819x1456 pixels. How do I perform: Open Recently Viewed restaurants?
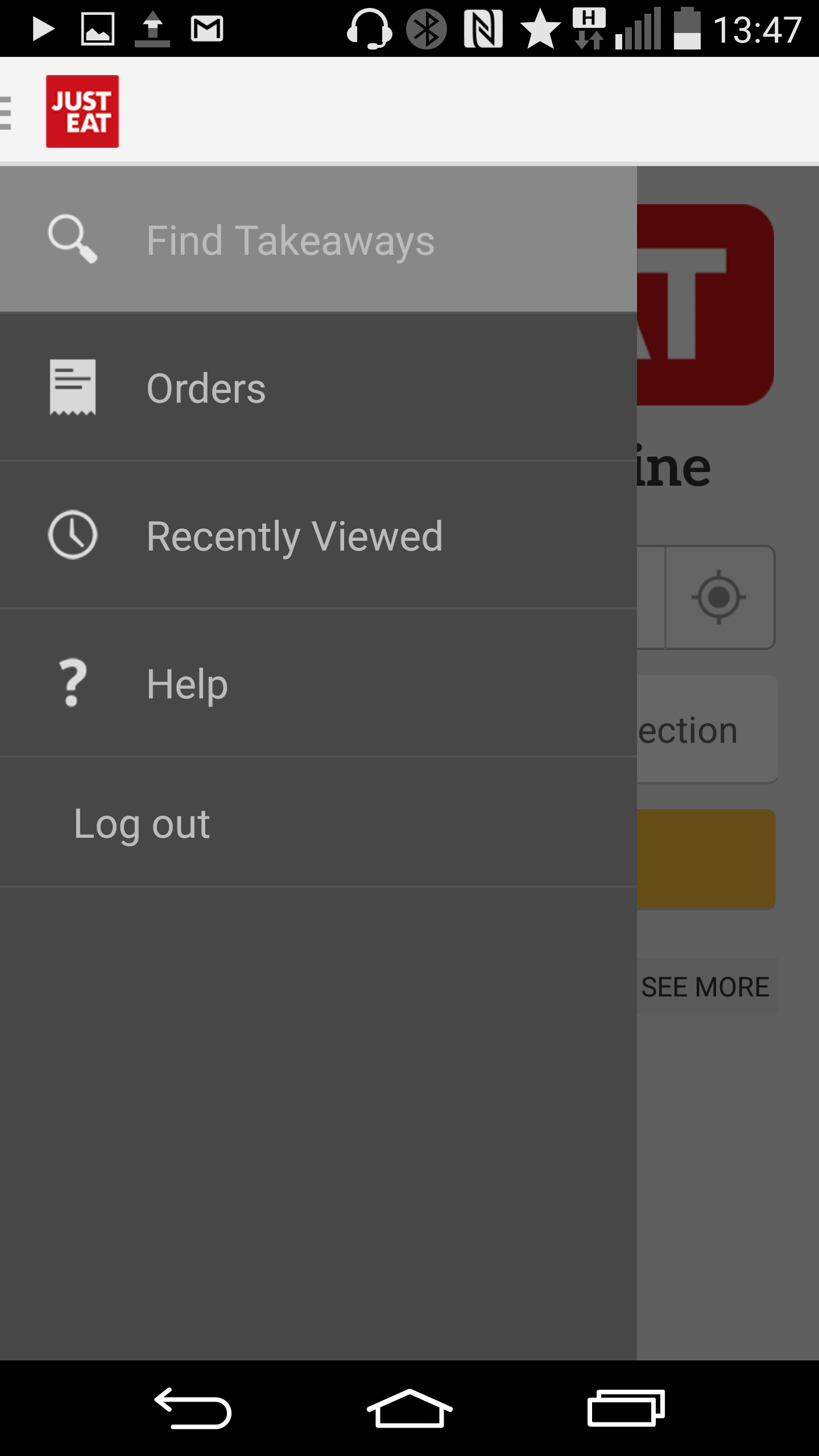318,535
